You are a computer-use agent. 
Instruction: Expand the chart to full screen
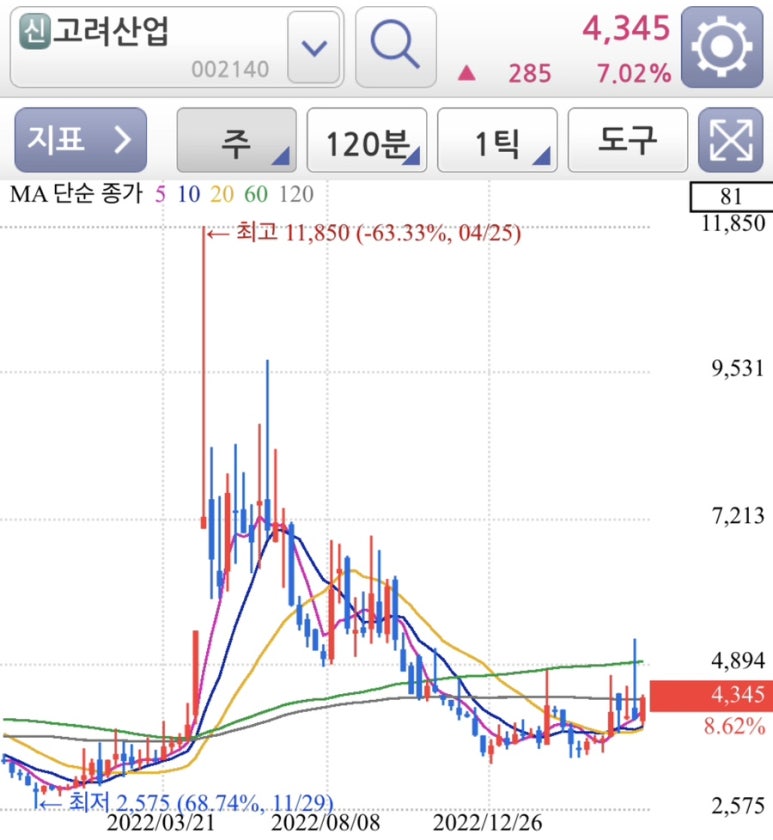[x=730, y=141]
